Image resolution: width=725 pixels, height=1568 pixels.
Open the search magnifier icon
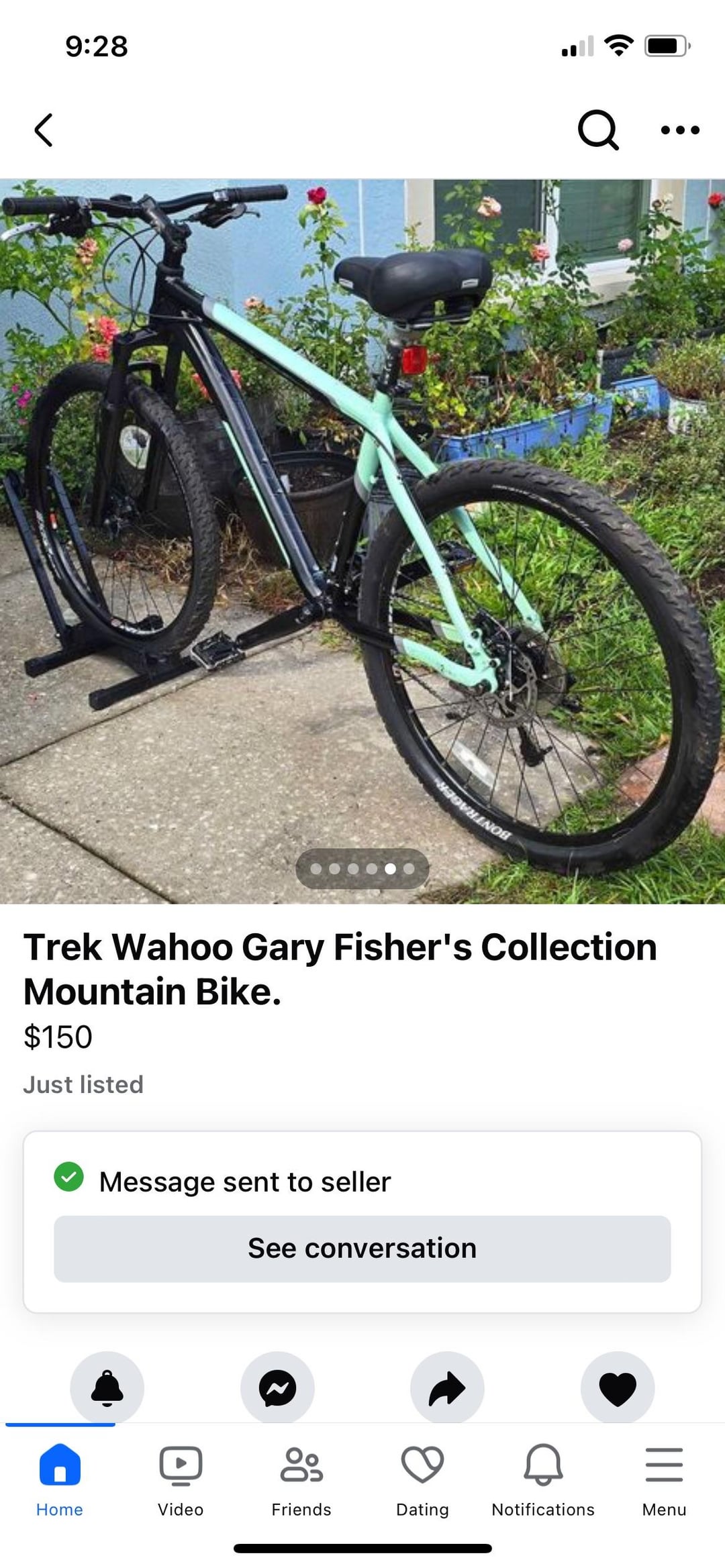pos(598,129)
